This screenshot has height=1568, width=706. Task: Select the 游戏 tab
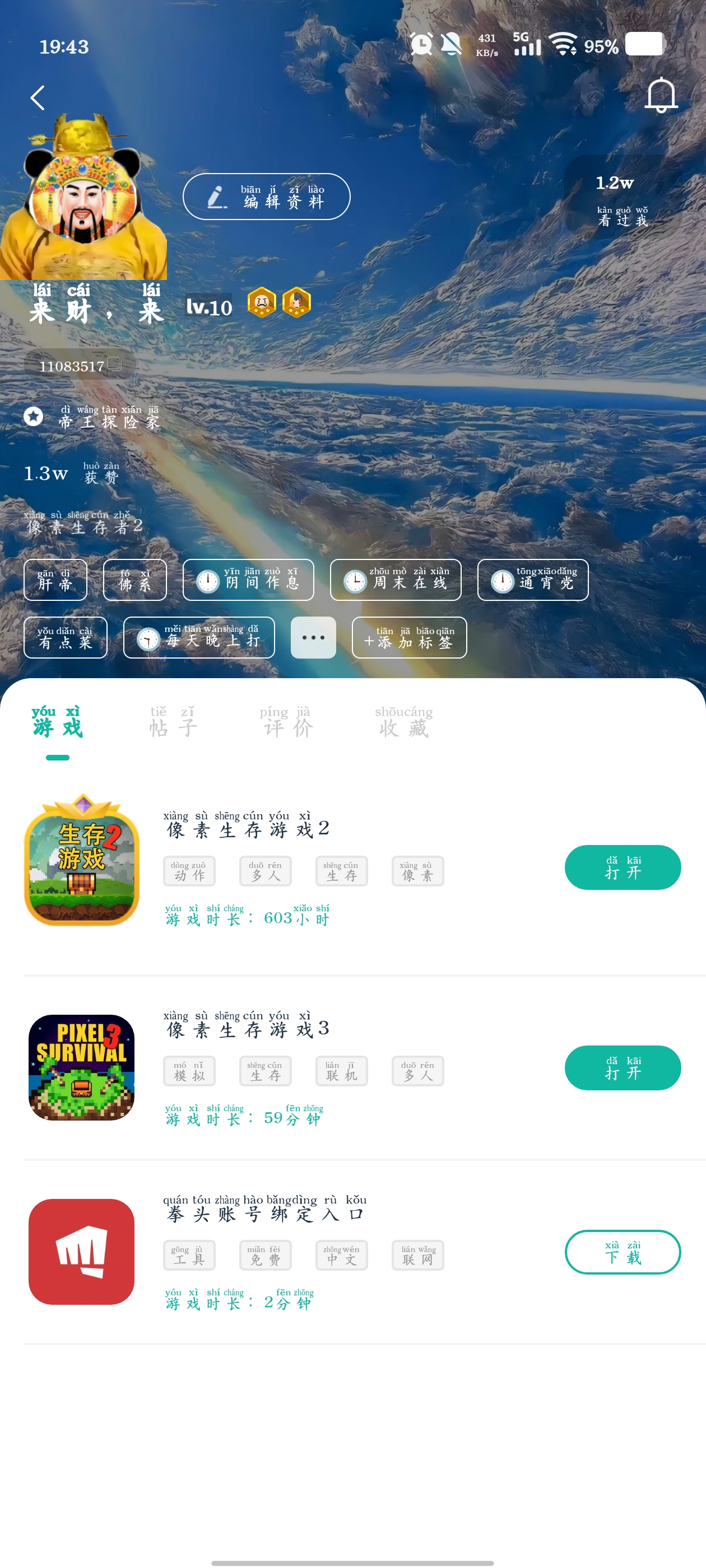coord(57,722)
